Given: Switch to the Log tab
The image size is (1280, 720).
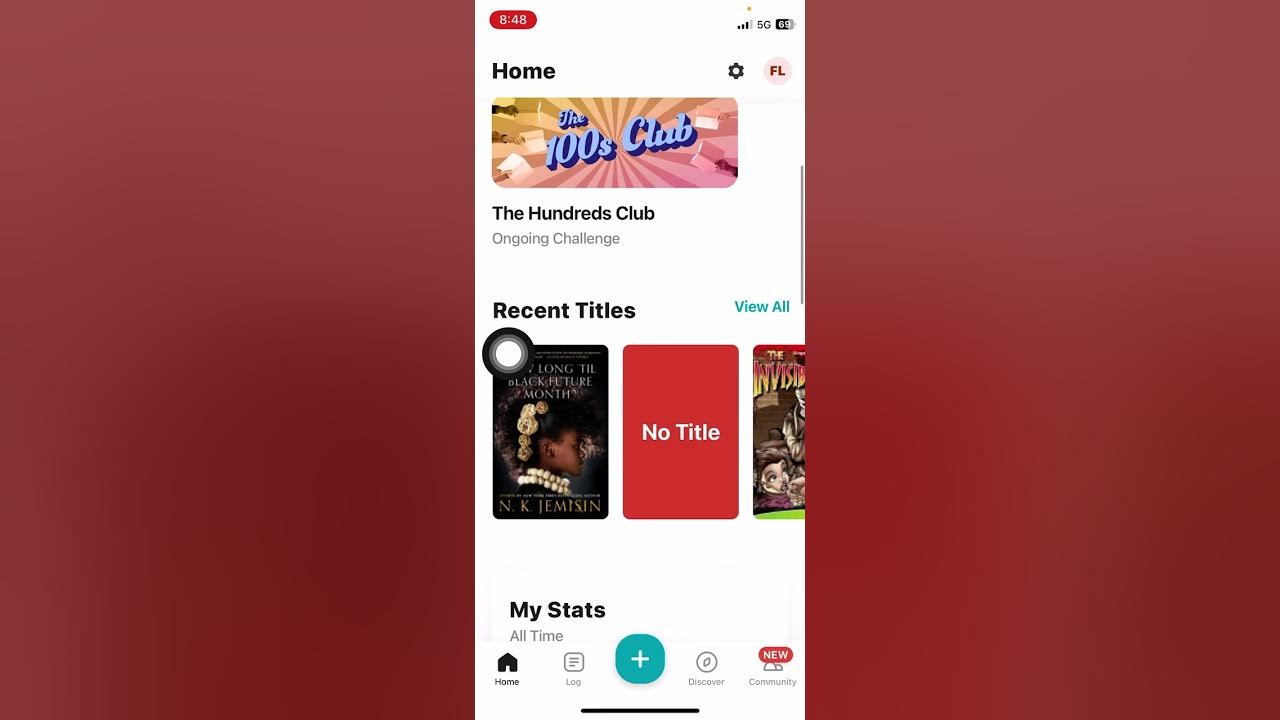Looking at the screenshot, I should (573, 669).
